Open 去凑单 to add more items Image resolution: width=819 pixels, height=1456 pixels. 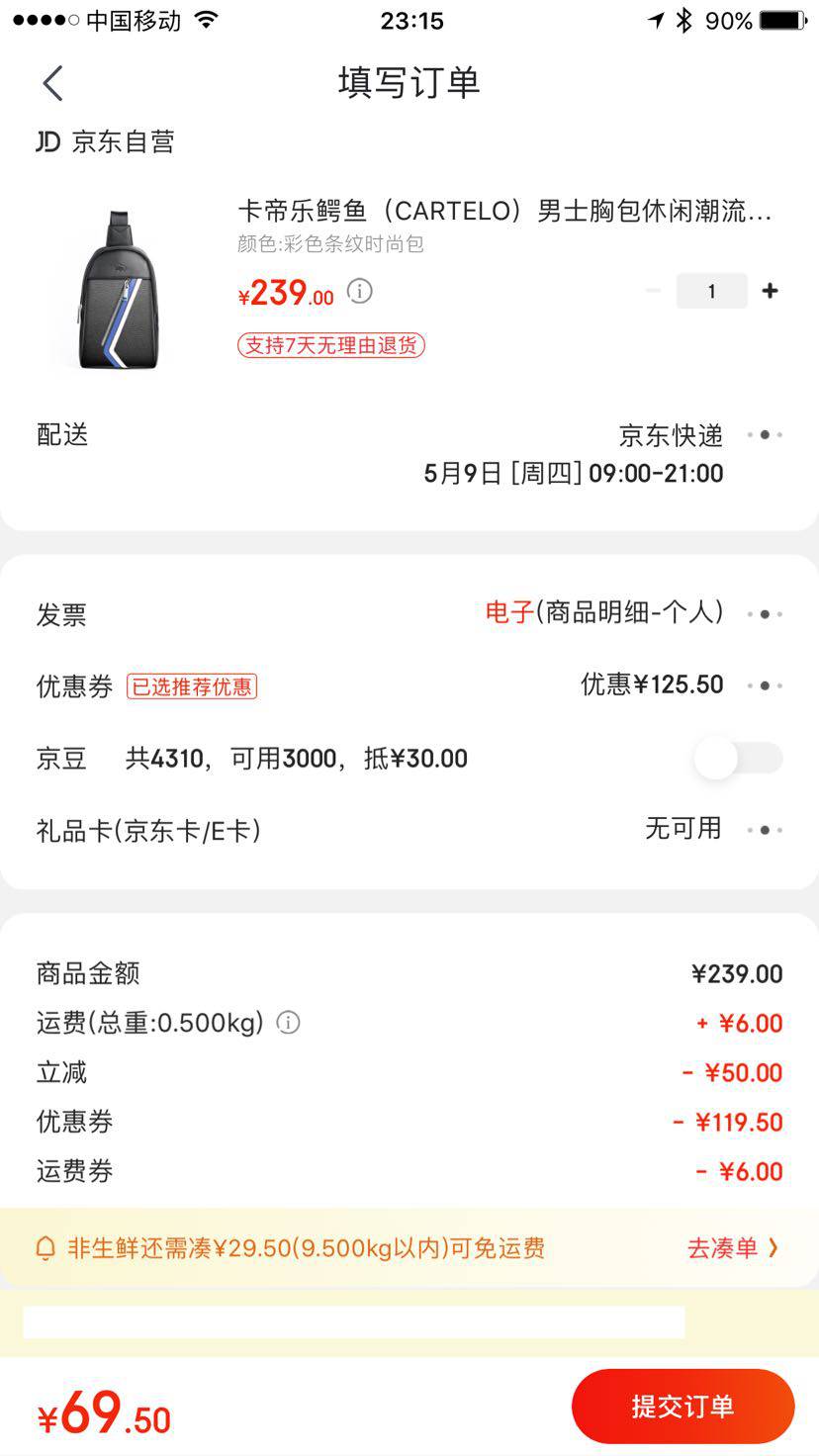729,1248
